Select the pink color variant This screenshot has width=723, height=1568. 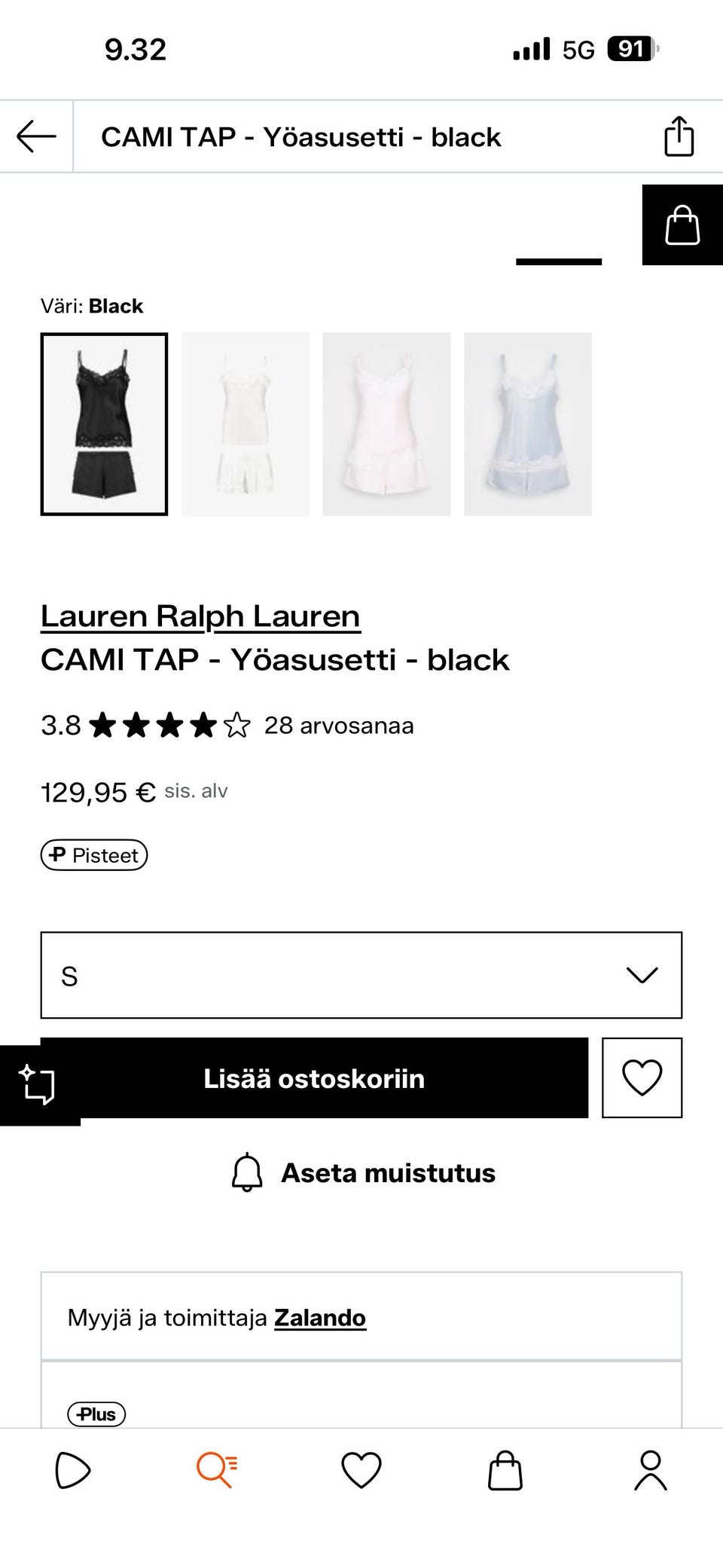(386, 424)
